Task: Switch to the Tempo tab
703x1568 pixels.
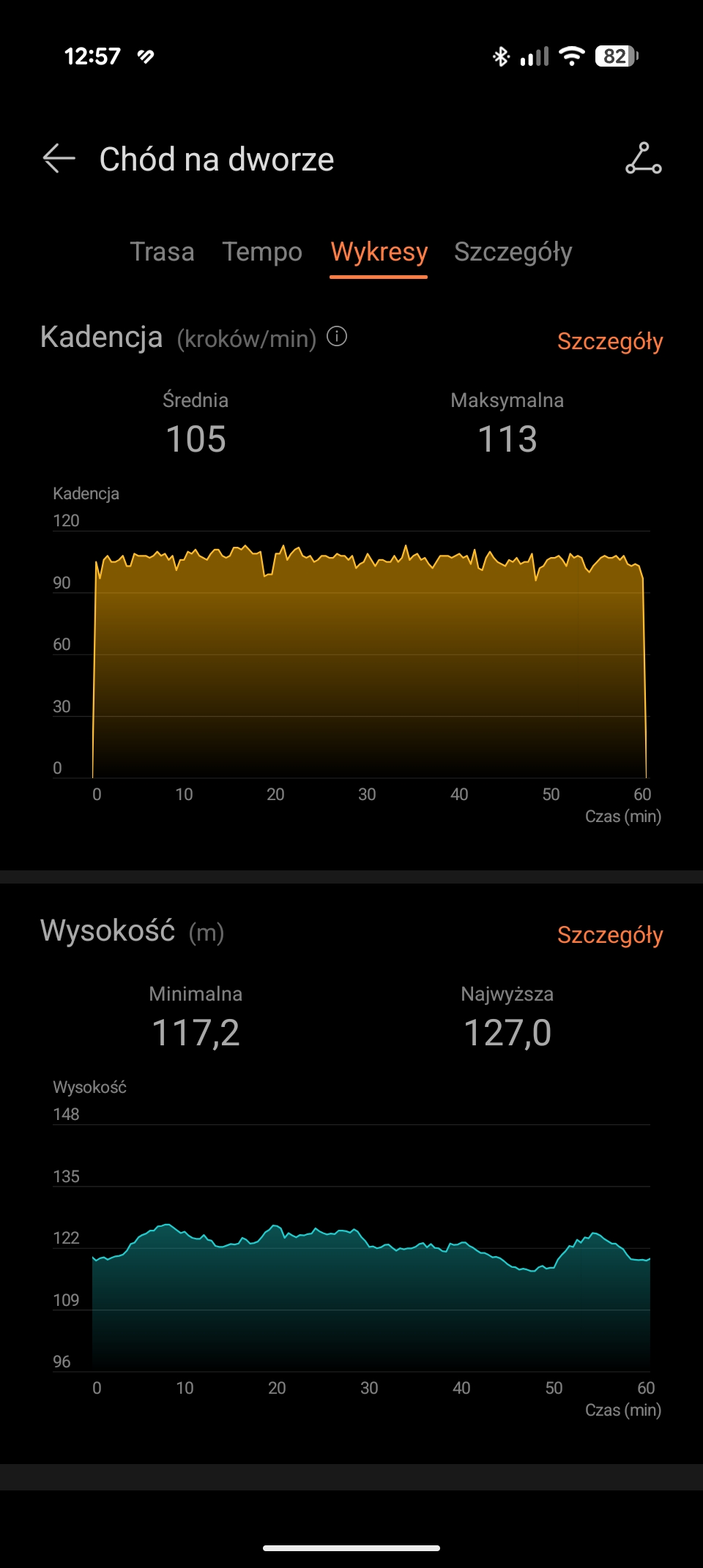Action: pyautogui.click(x=262, y=252)
